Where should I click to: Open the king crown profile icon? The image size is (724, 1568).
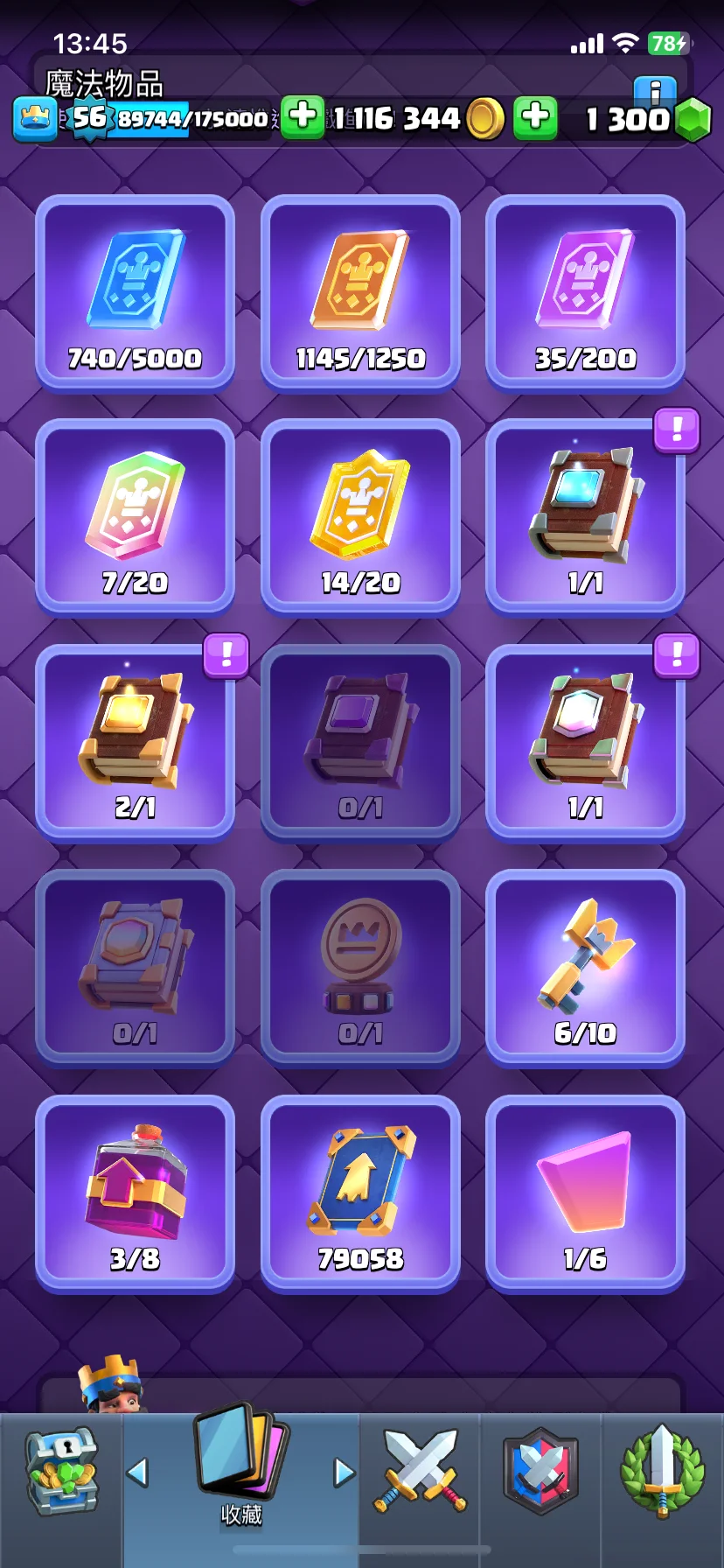tap(35, 118)
